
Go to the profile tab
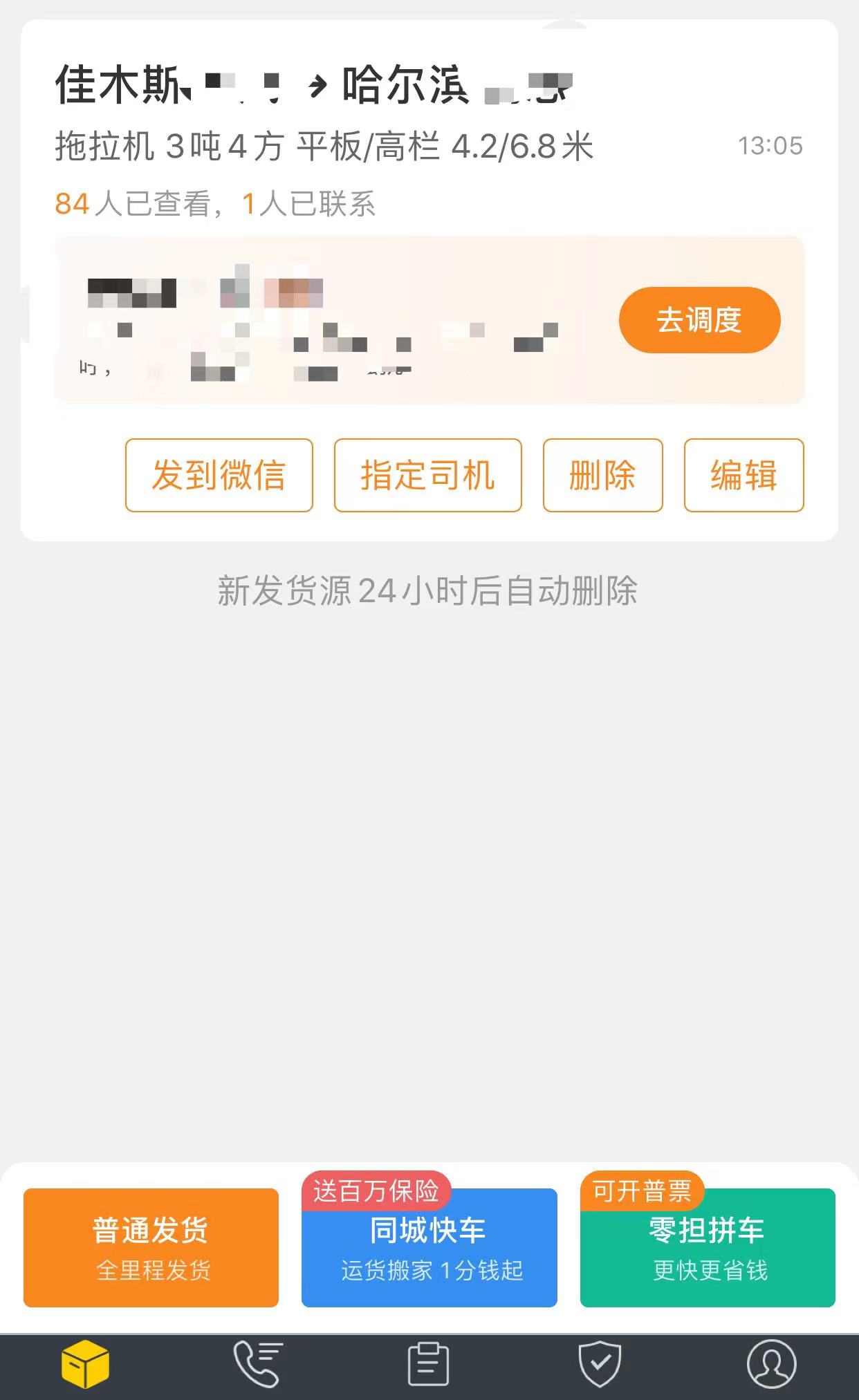tap(771, 1364)
